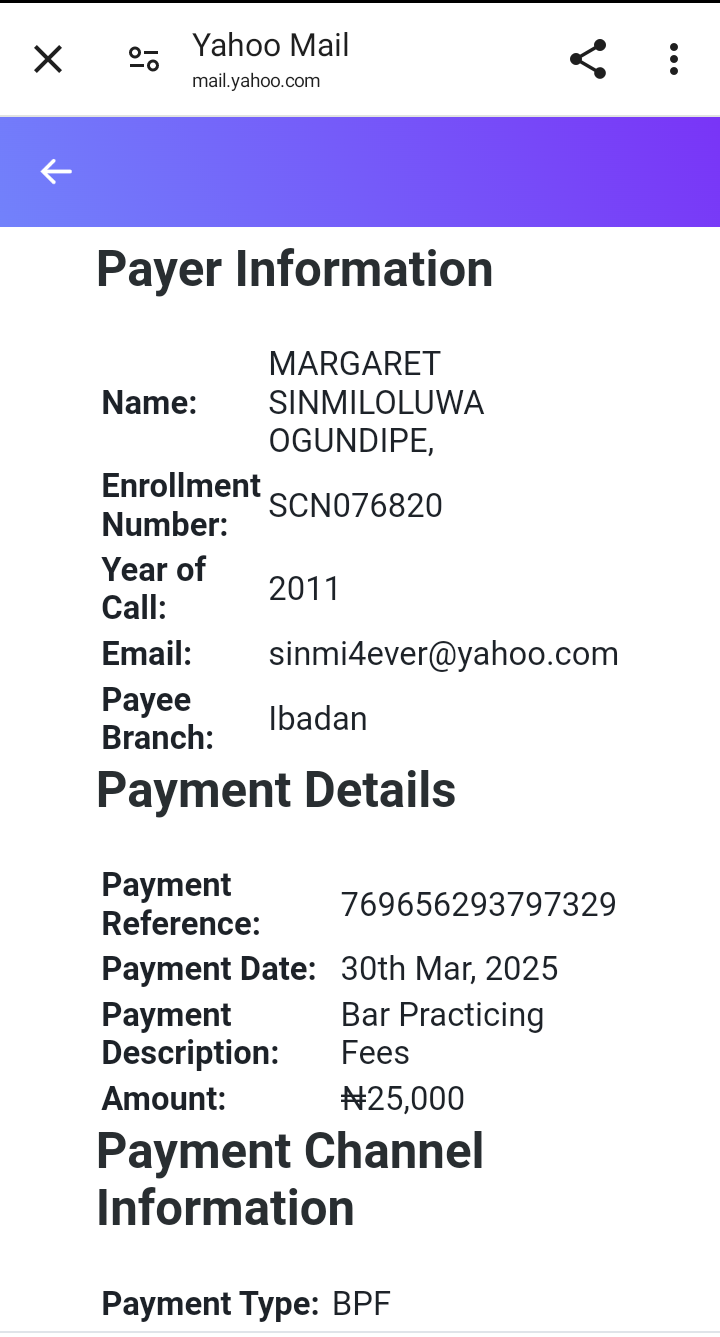Image resolution: width=720 pixels, height=1337 pixels.
Task: Open the site settings icon beside Yahoo Mail
Action: click(x=144, y=60)
